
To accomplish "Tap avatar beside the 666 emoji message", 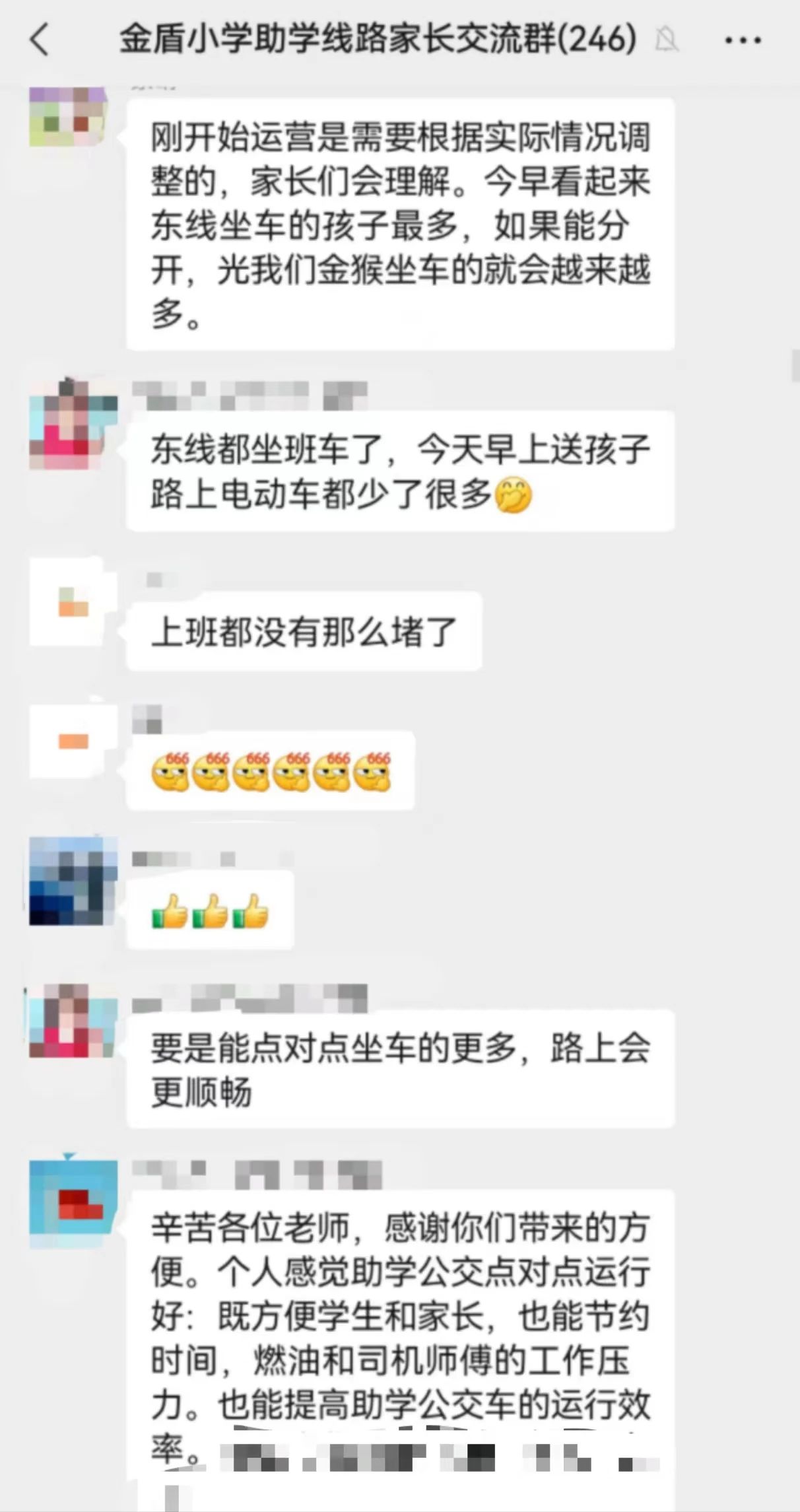I will tap(73, 742).
